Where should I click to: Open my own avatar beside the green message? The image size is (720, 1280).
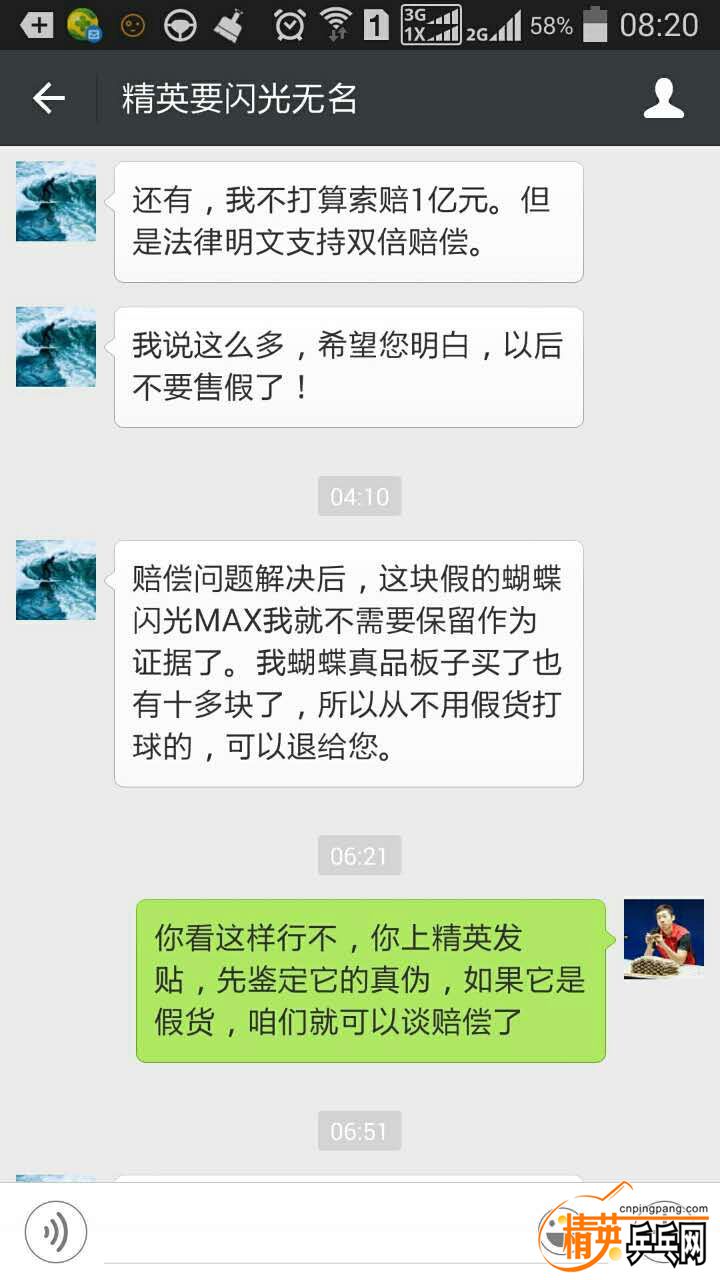coord(663,938)
